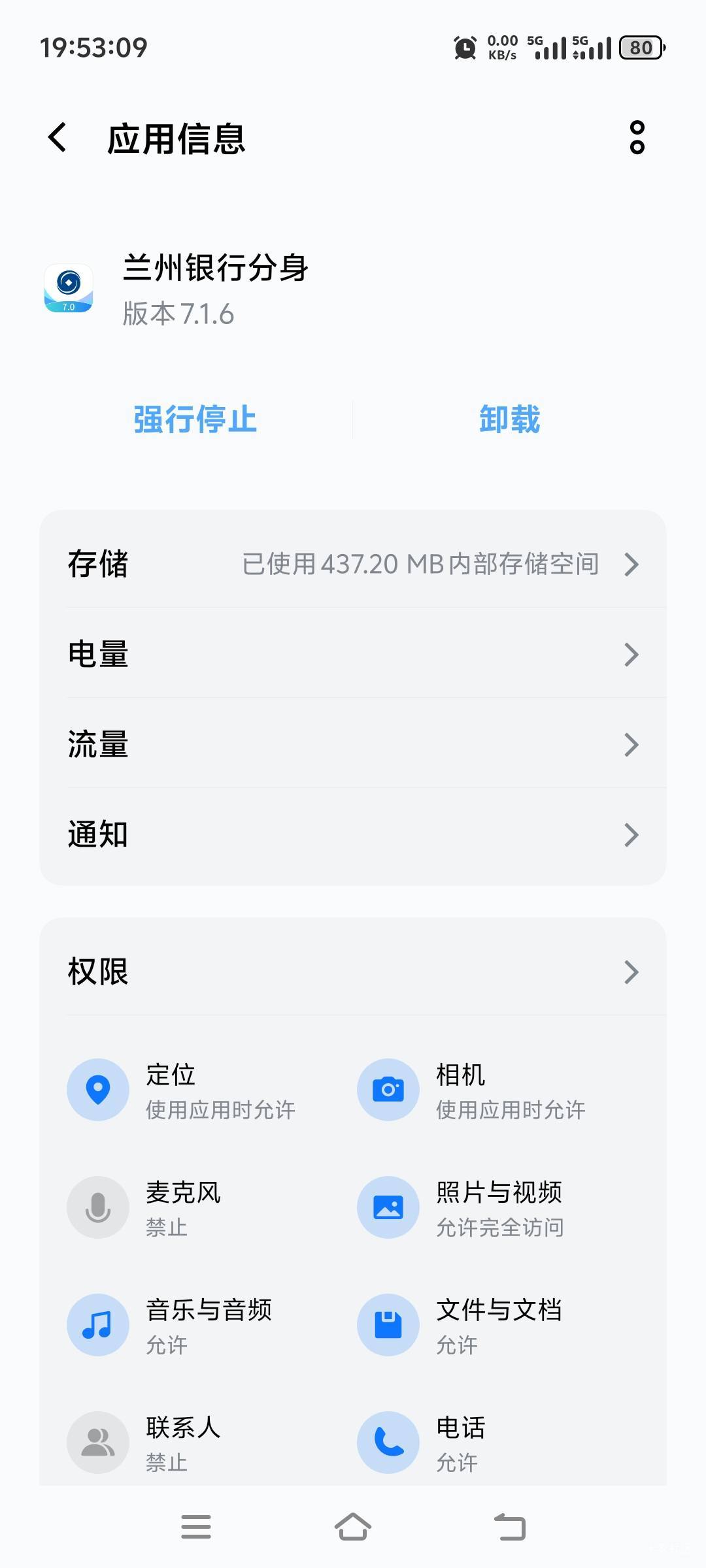Open the recent apps menu button
Viewport: 706px width, 1568px height.
pyautogui.click(x=196, y=1527)
